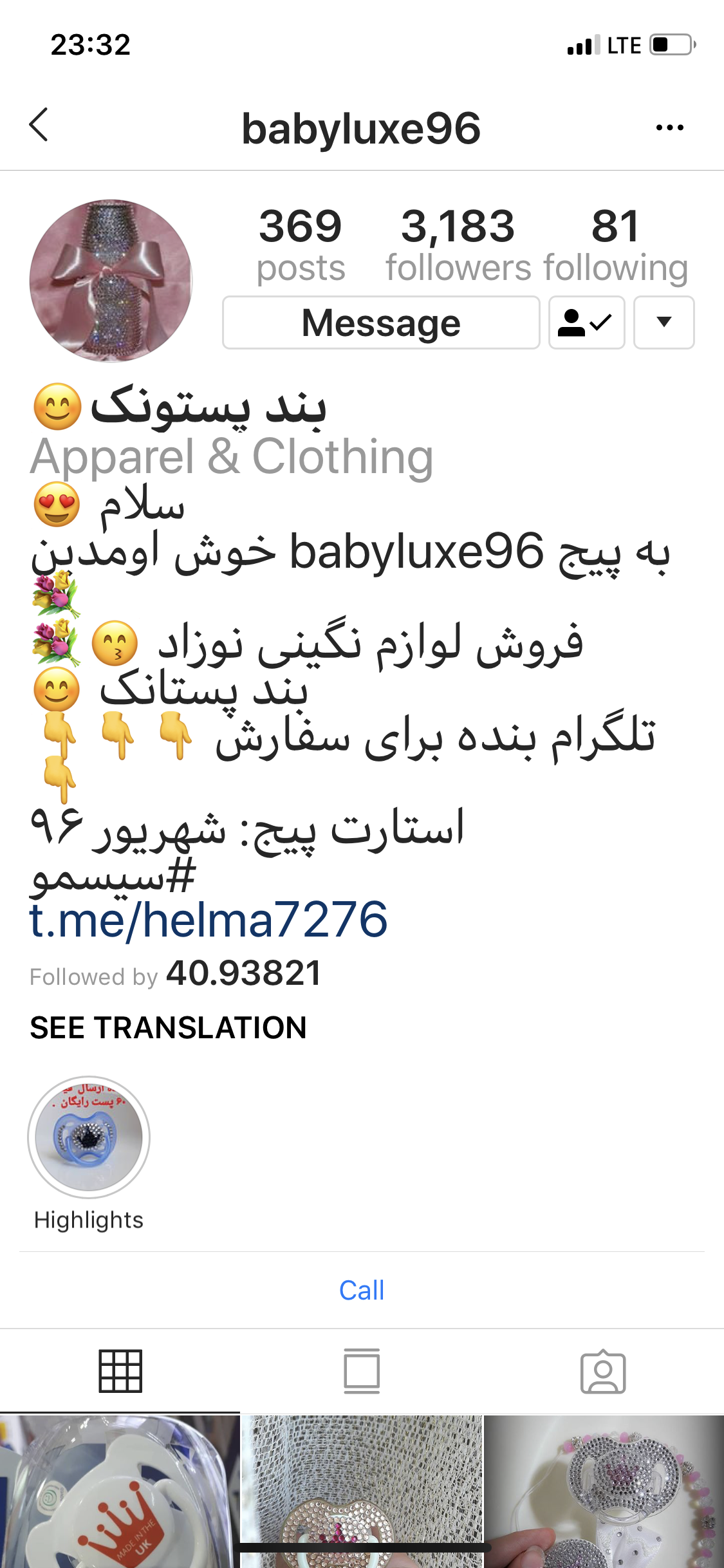Send a message to babyluxe96
The height and width of the screenshot is (1568, 724).
coord(381,323)
